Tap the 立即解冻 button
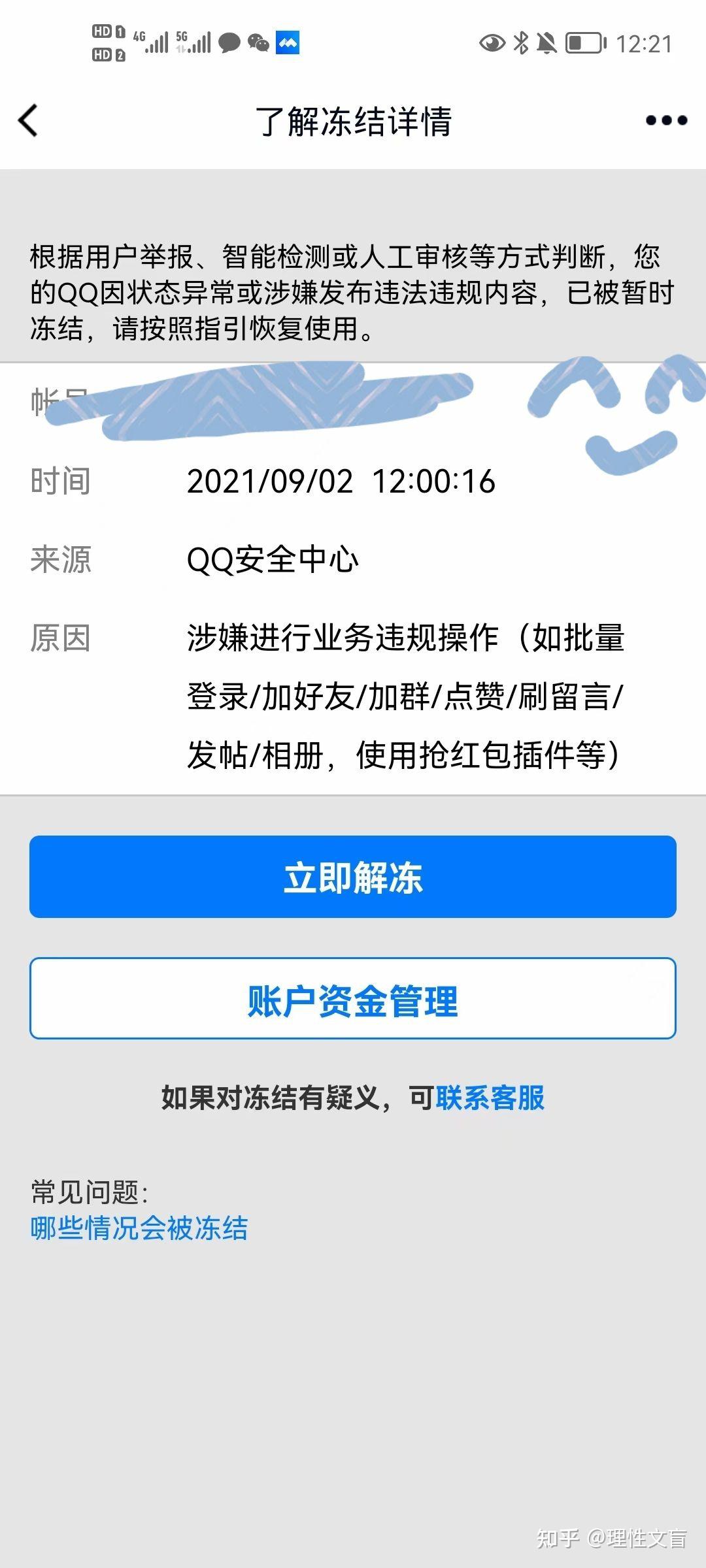706x1568 pixels. [x=353, y=877]
